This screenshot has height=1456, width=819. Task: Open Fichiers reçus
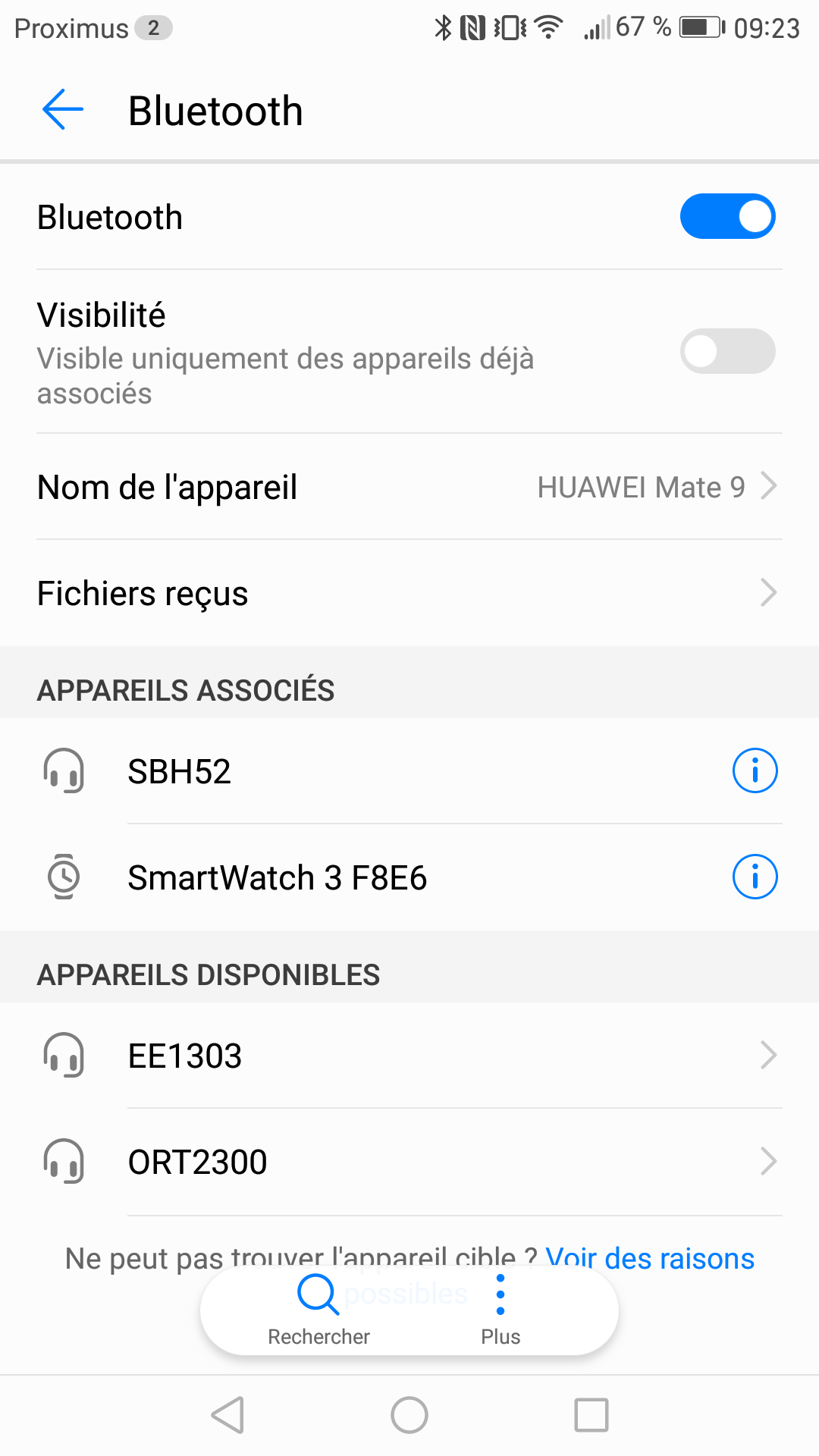tap(409, 593)
